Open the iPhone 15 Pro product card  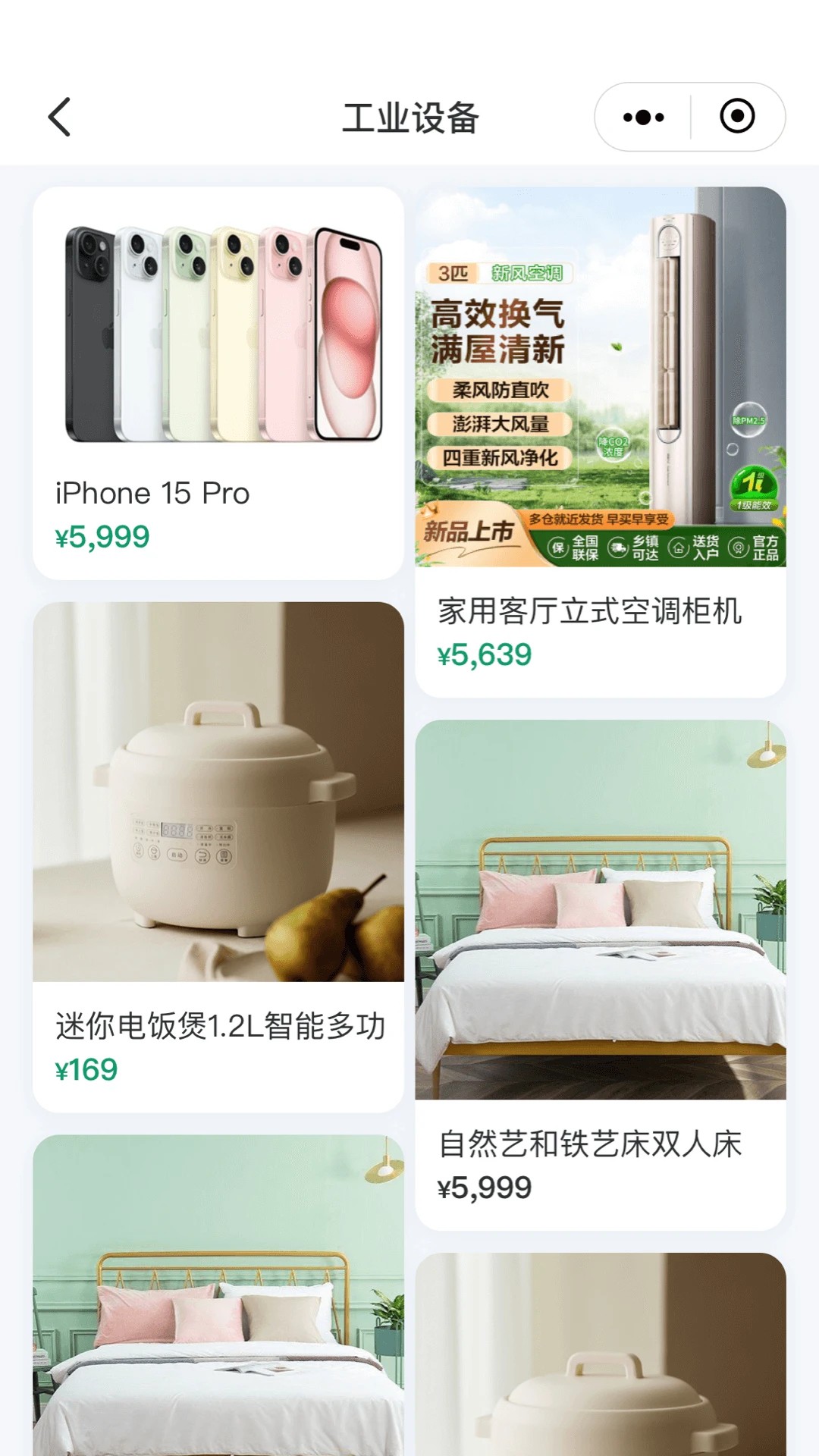tap(218, 383)
